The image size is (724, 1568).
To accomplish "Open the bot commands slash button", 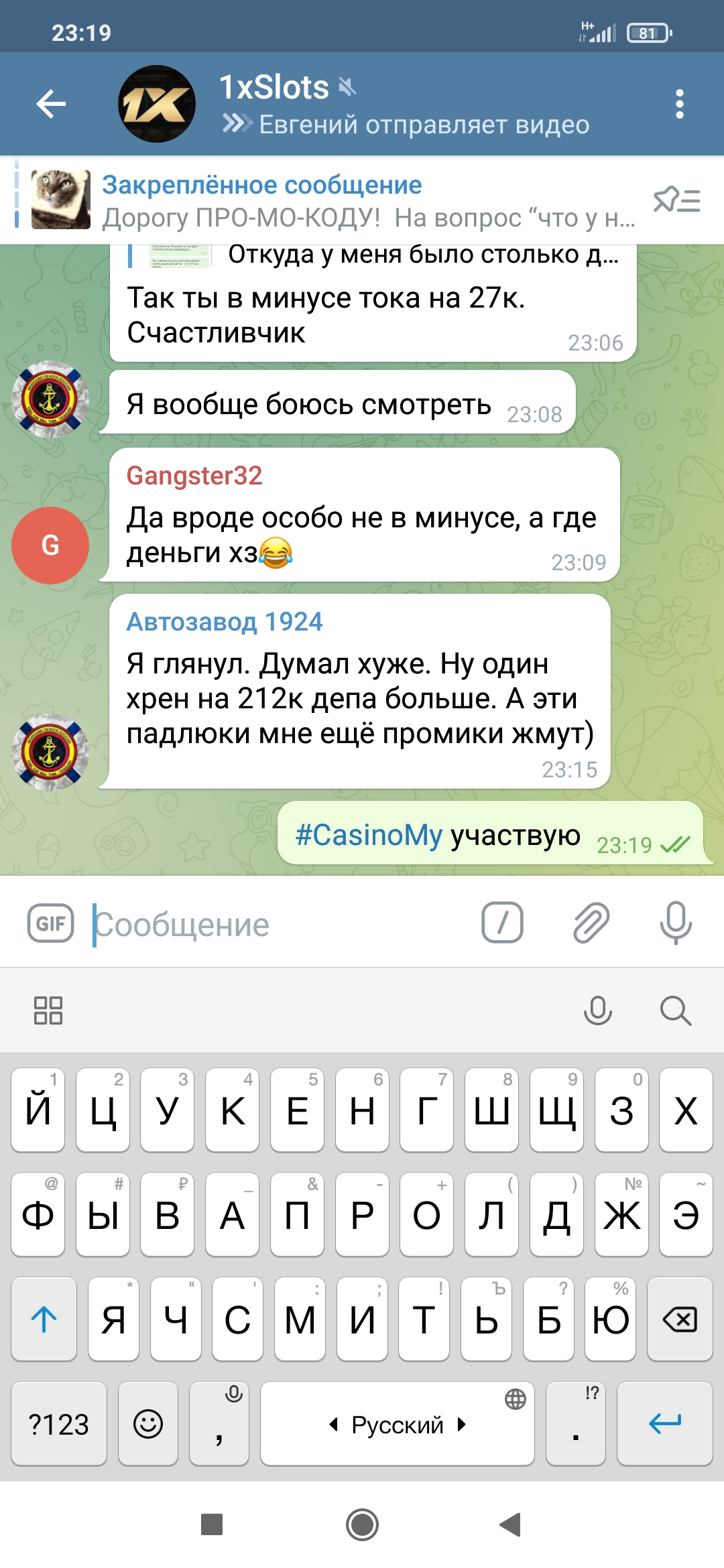I will pyautogui.click(x=502, y=923).
